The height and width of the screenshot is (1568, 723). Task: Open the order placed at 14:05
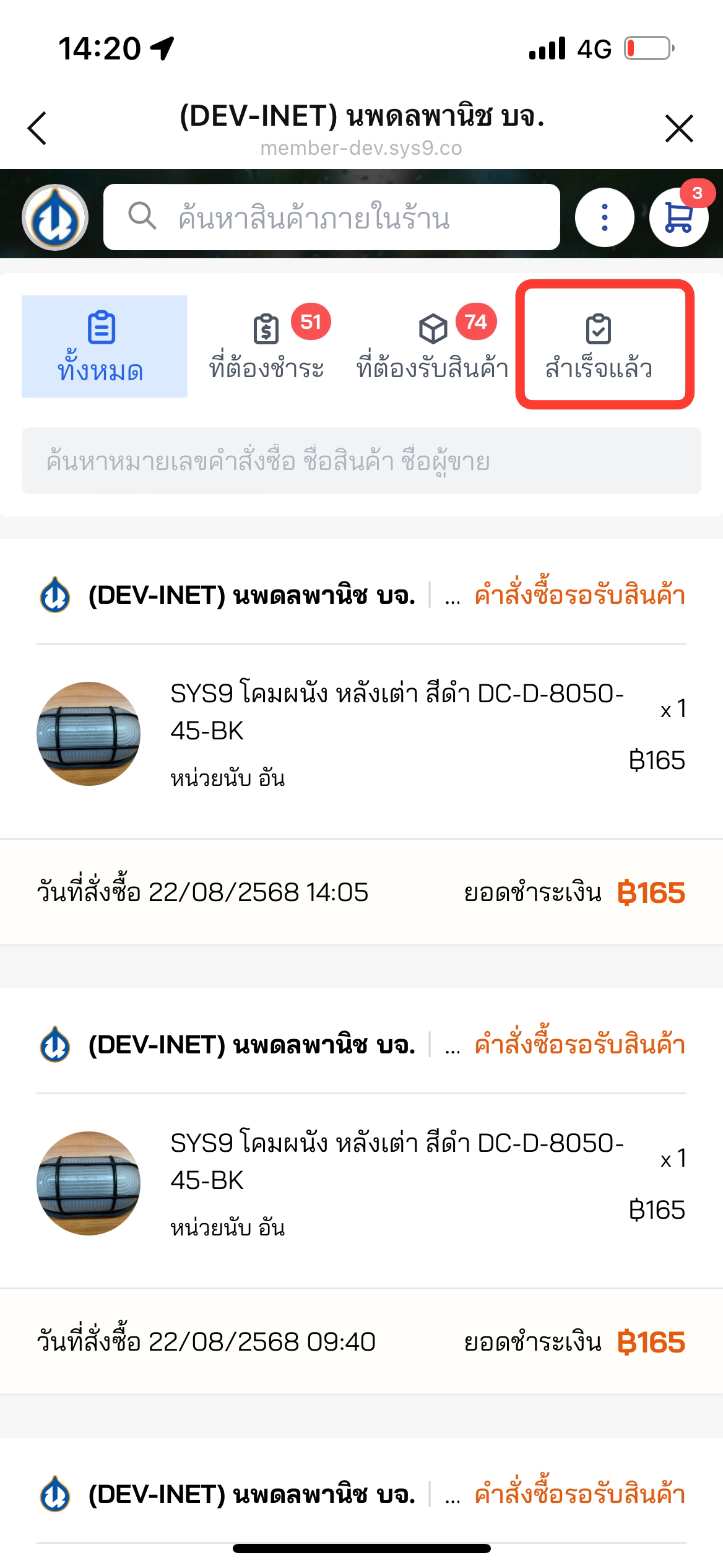(x=361, y=734)
